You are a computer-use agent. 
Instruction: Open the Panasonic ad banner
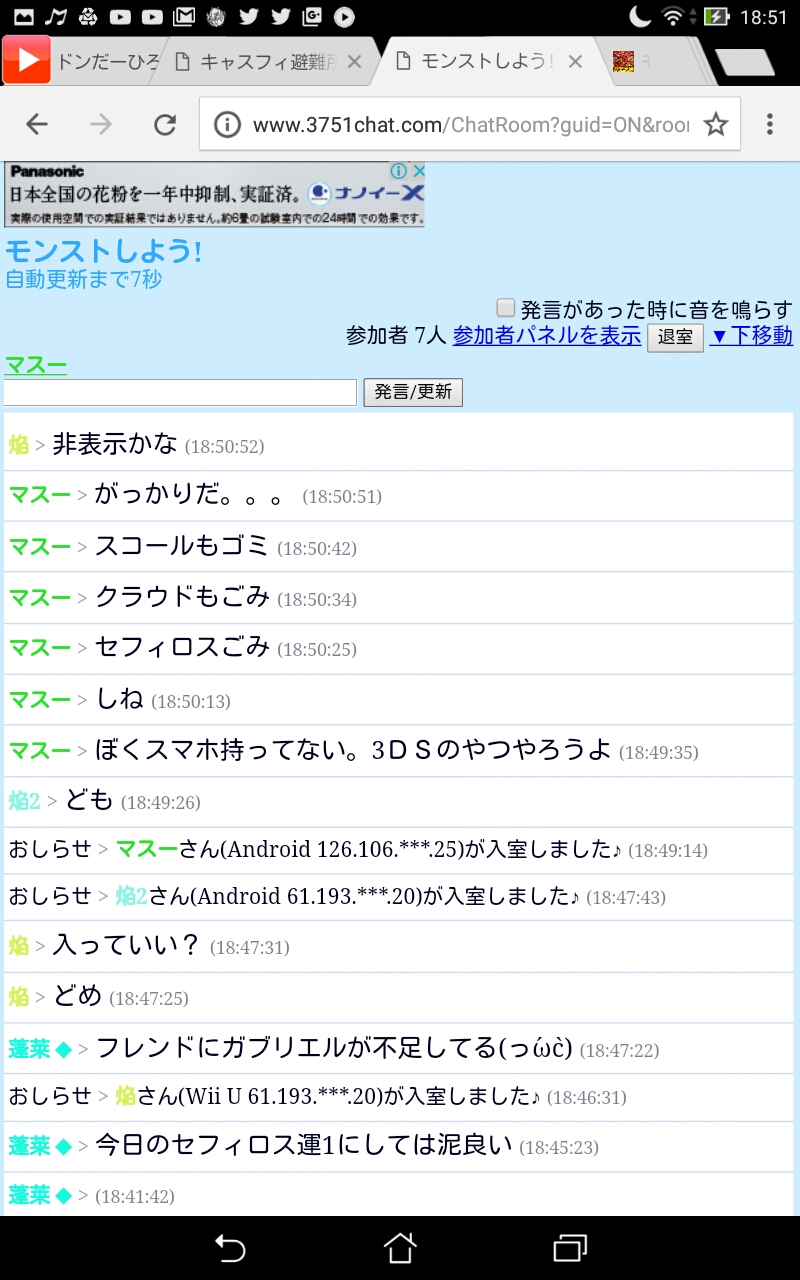(x=214, y=195)
